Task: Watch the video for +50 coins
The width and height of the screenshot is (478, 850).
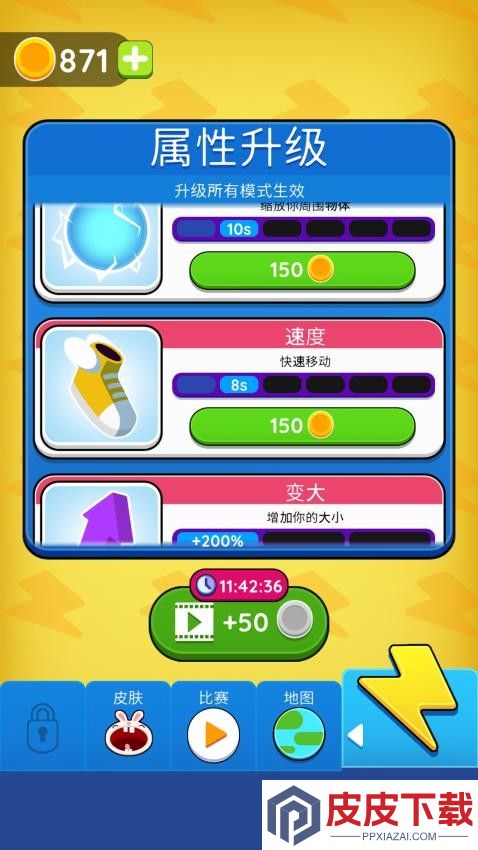Action: pyautogui.click(x=239, y=623)
